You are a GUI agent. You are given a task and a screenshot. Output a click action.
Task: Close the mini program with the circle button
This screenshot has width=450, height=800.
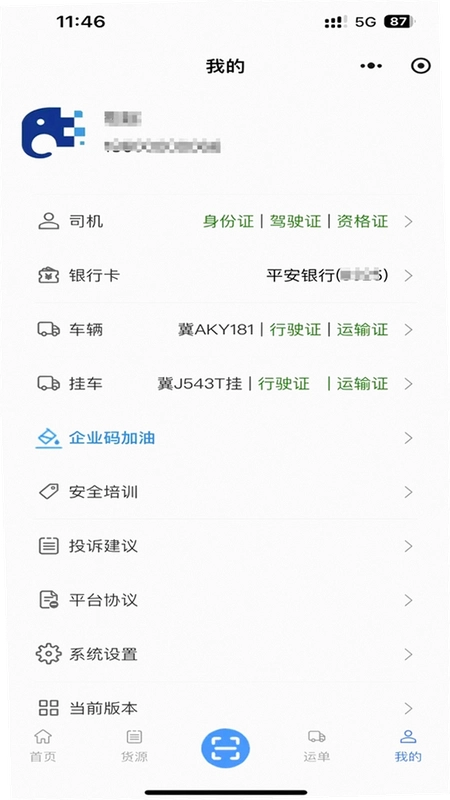(x=421, y=66)
